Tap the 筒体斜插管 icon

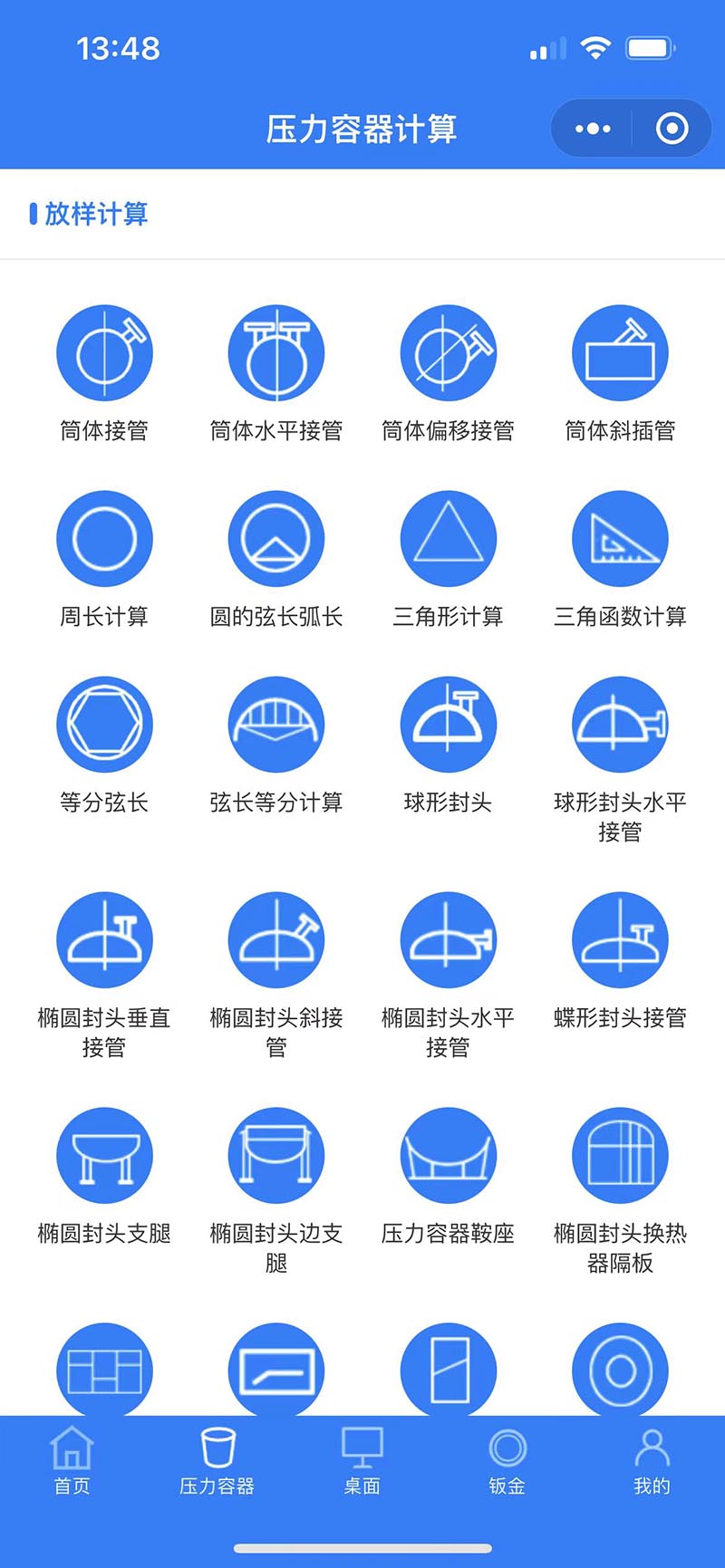pyautogui.click(x=620, y=352)
